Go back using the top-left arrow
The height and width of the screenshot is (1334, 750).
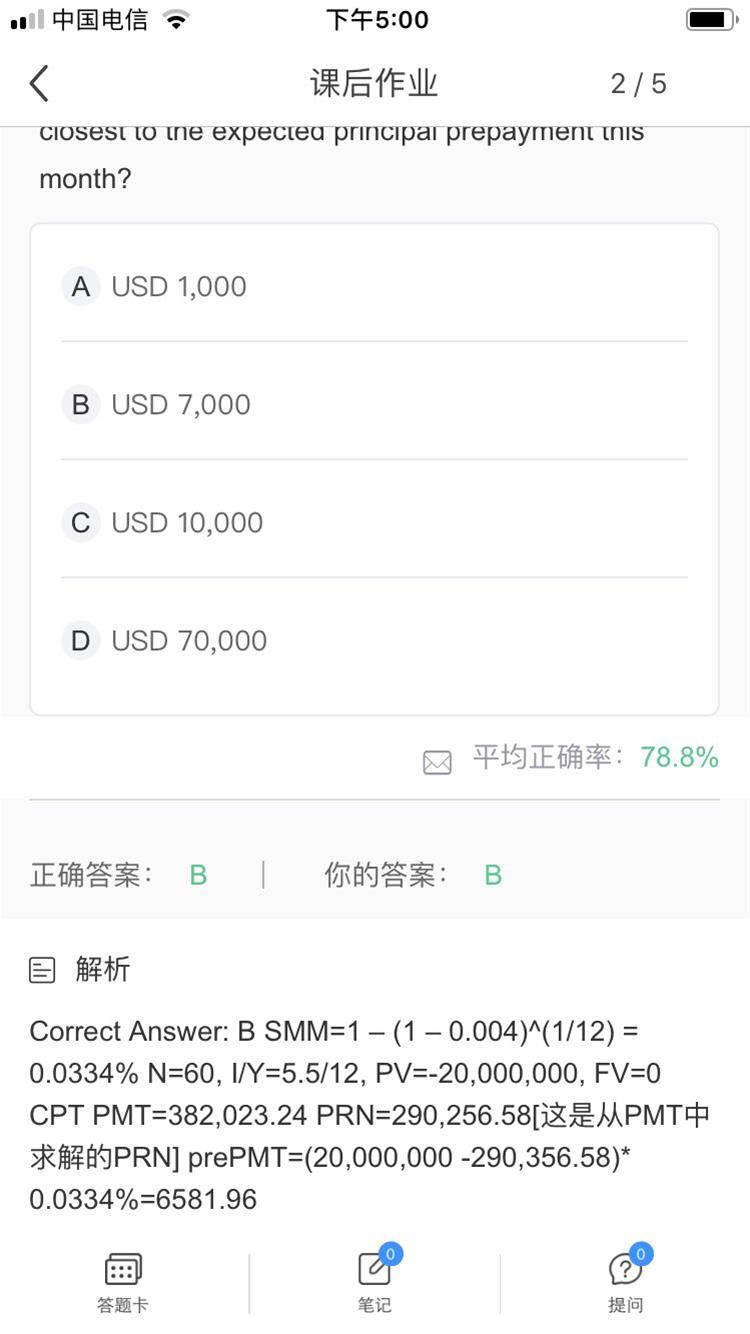(x=39, y=84)
